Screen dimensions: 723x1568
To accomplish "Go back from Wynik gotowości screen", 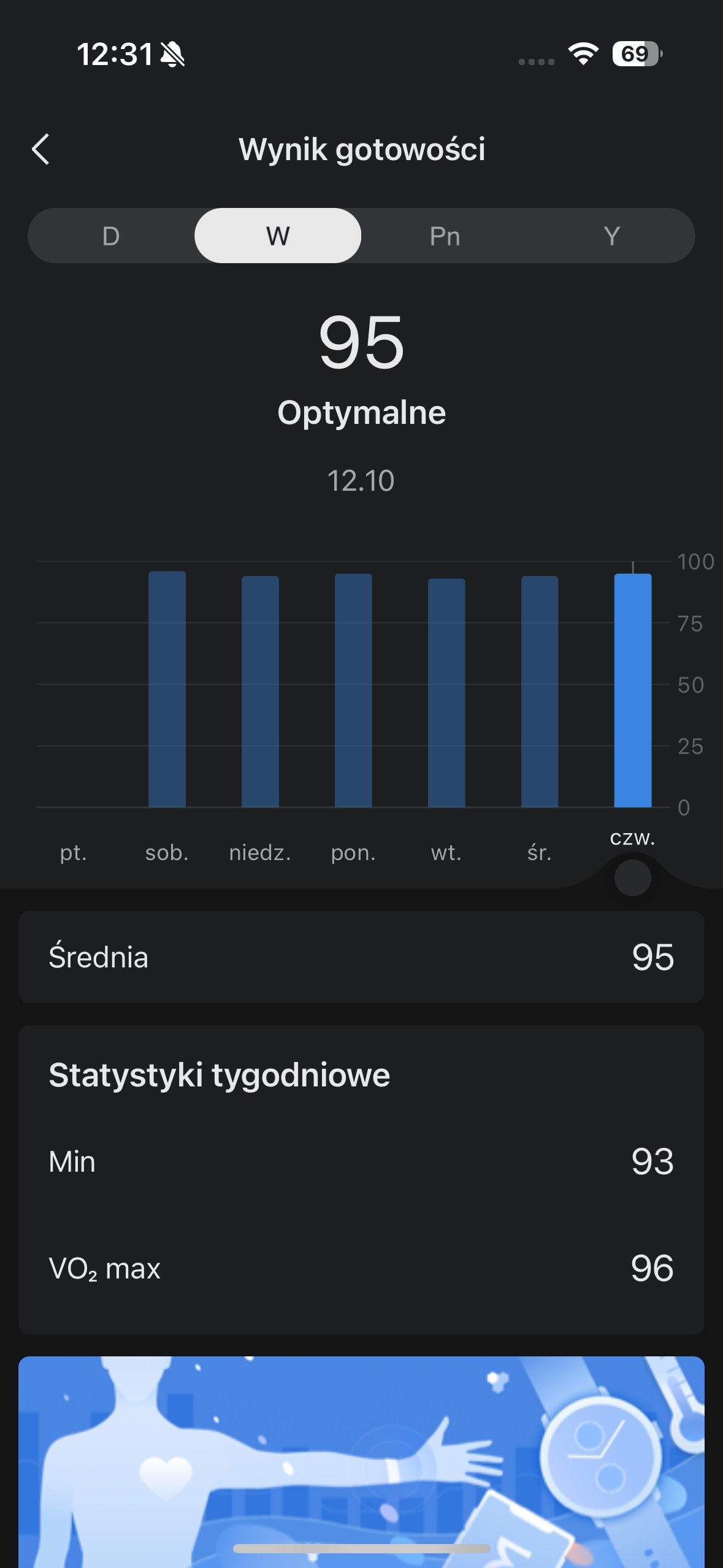I will 40,149.
